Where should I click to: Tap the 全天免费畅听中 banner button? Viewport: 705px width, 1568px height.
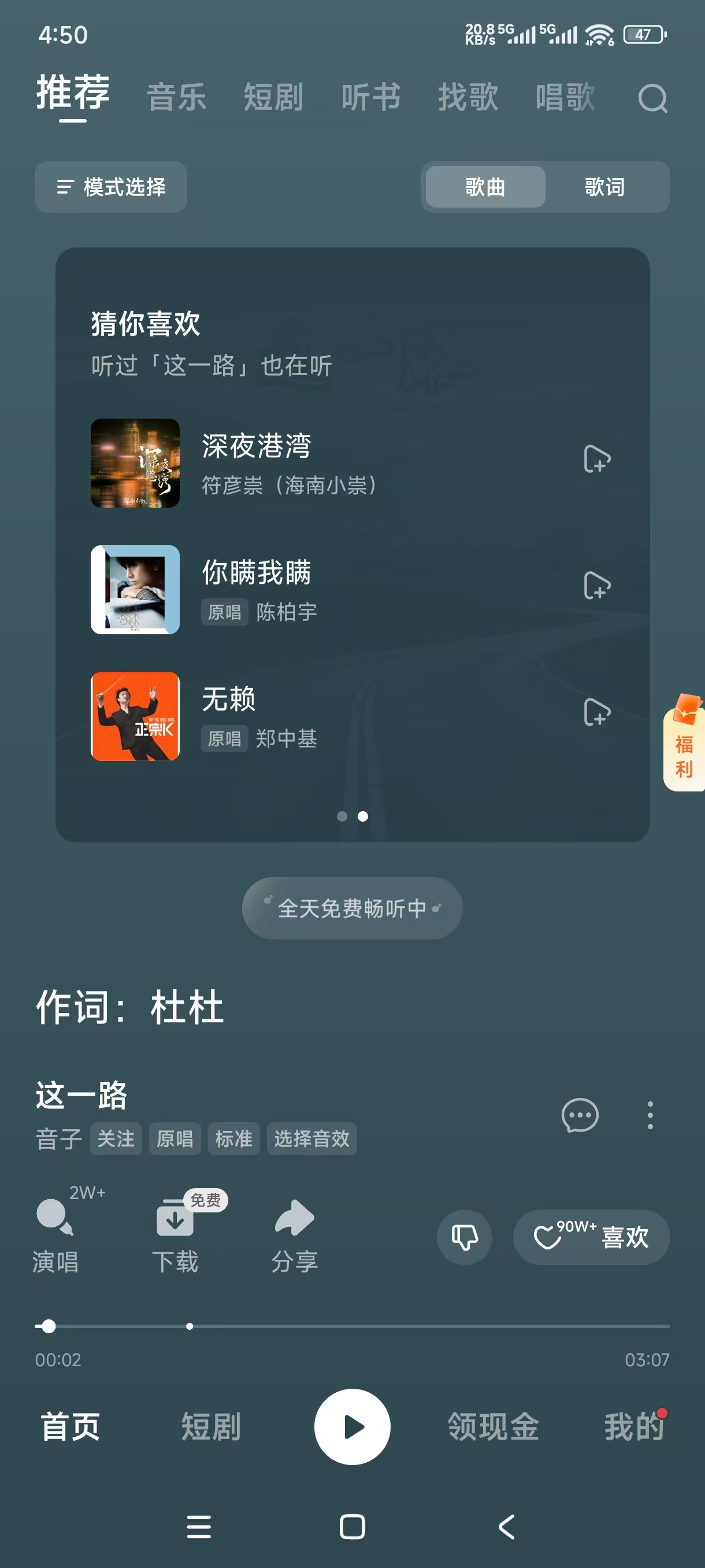(x=352, y=907)
